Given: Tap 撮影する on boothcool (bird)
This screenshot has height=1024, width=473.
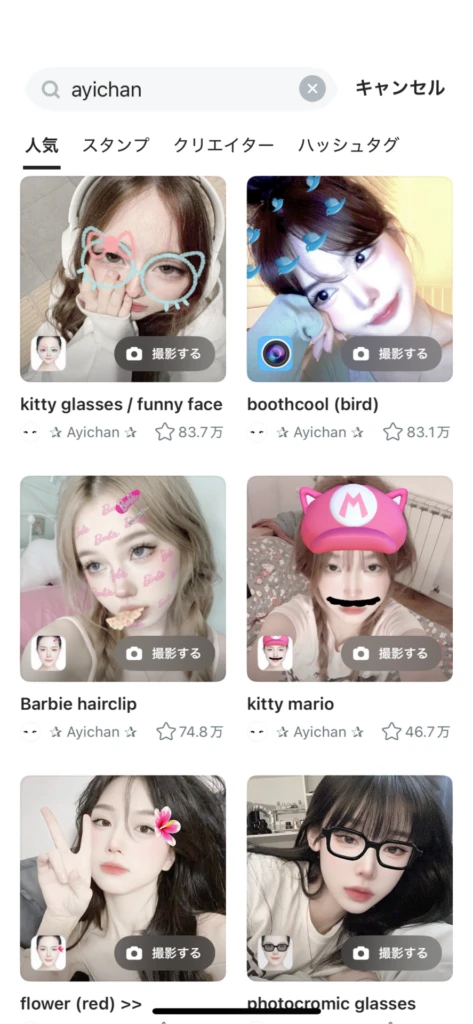Looking at the screenshot, I should click(391, 354).
